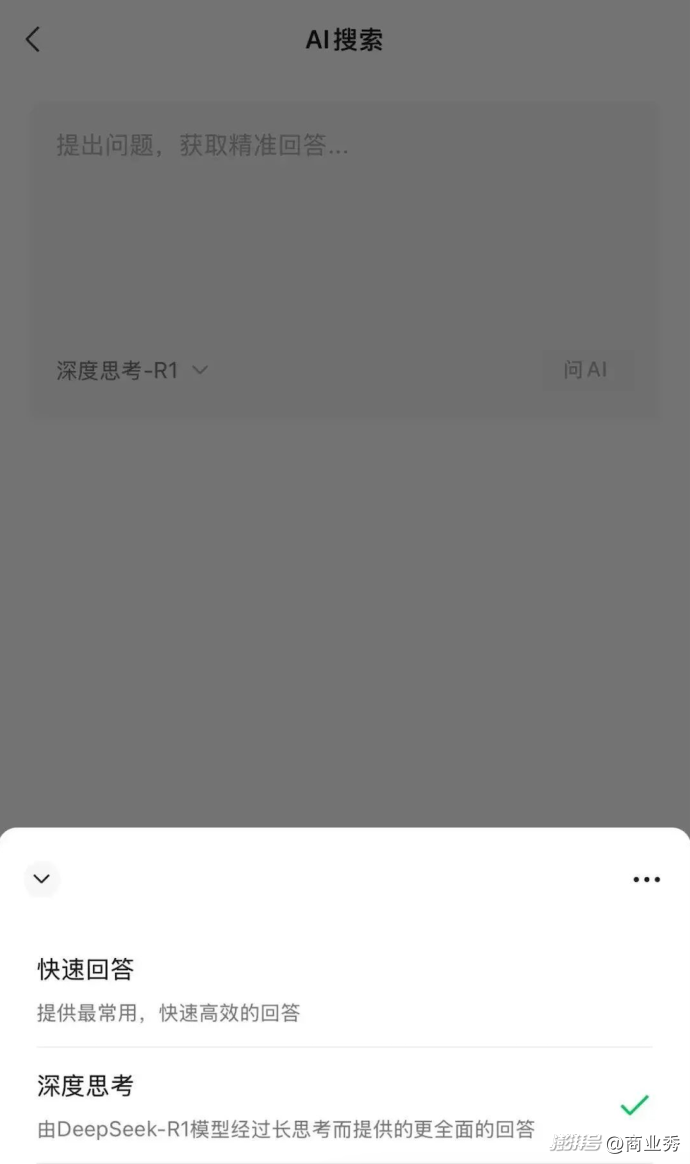Open the three-dot more options menu

tap(646, 880)
